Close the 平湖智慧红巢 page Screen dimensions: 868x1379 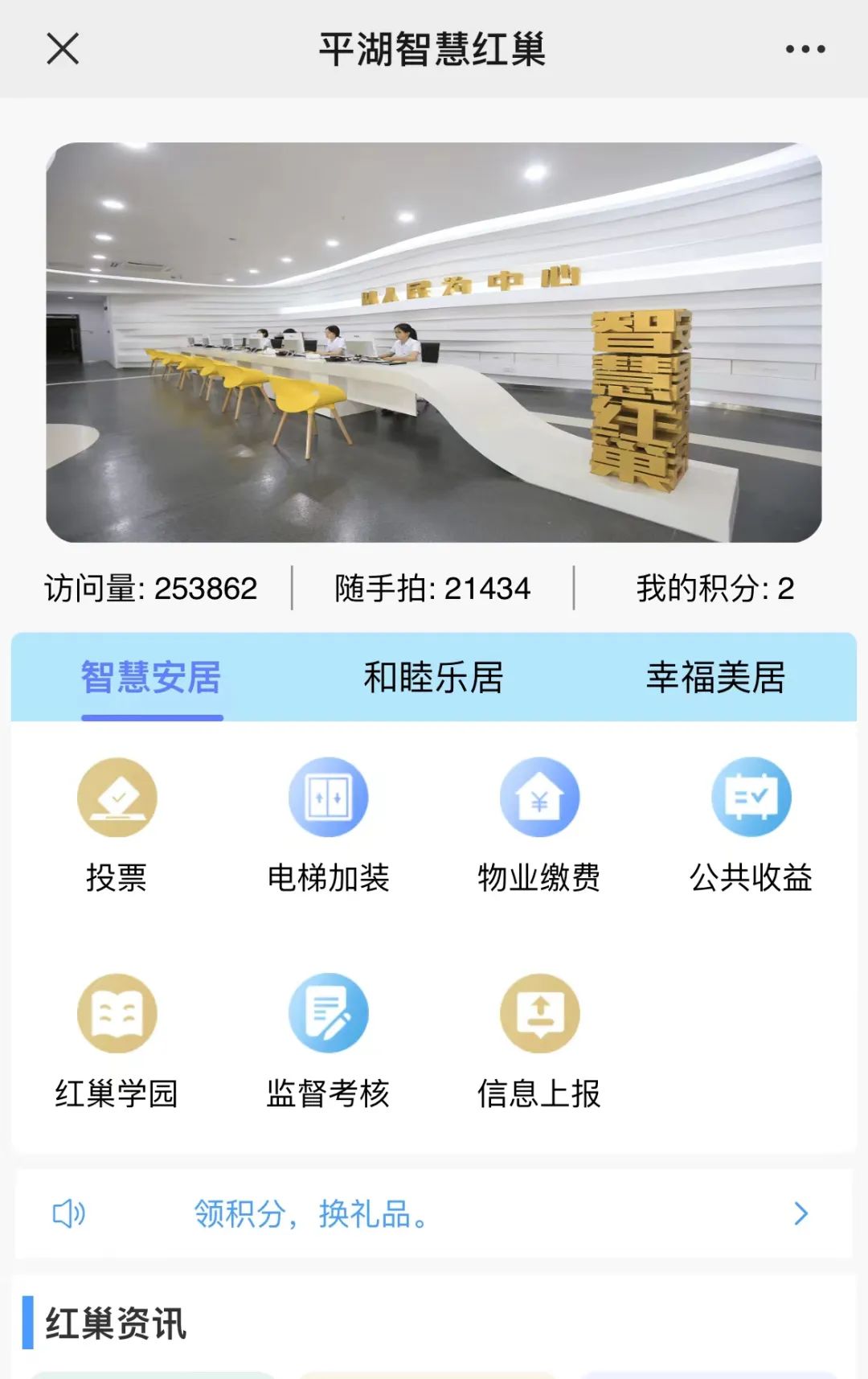(x=63, y=49)
